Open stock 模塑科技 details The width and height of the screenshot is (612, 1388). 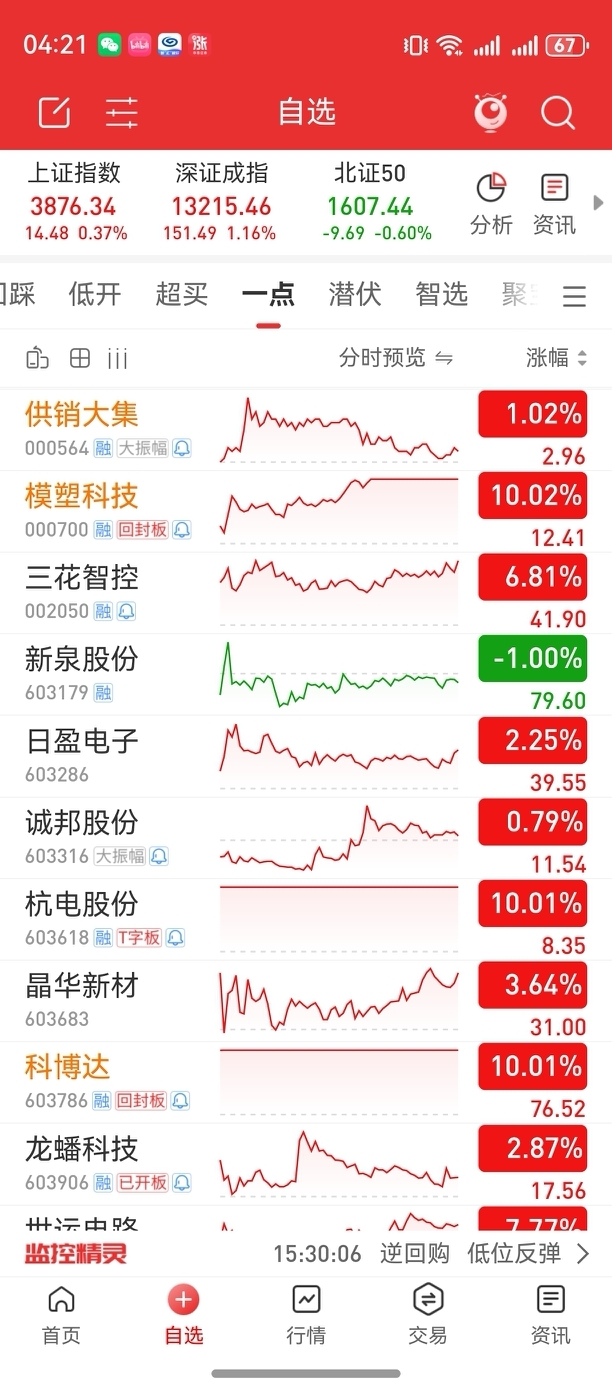pos(82,496)
